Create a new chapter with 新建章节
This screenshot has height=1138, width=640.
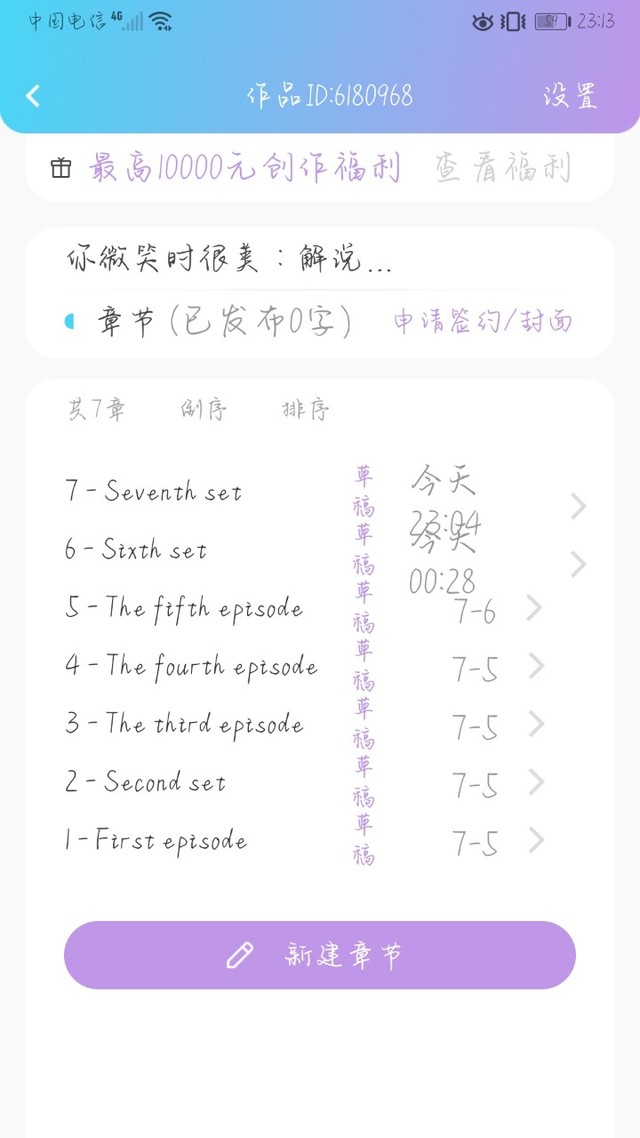click(x=320, y=955)
